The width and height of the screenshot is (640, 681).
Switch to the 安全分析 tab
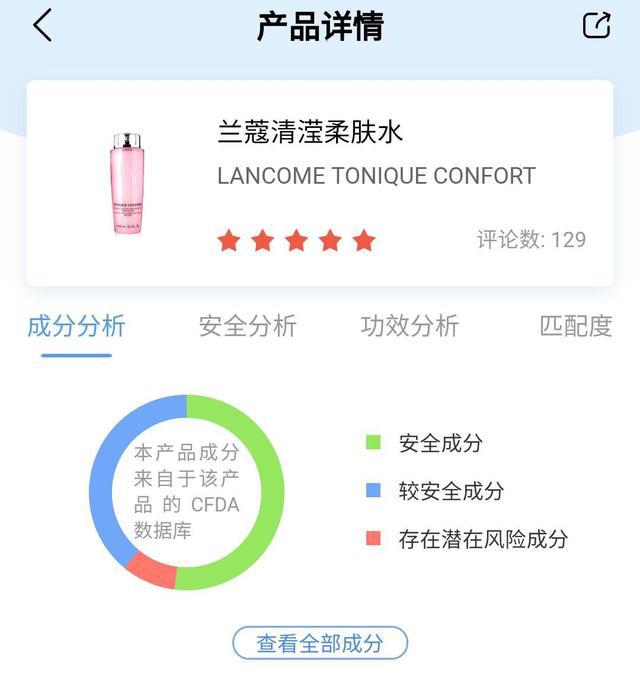tap(247, 326)
